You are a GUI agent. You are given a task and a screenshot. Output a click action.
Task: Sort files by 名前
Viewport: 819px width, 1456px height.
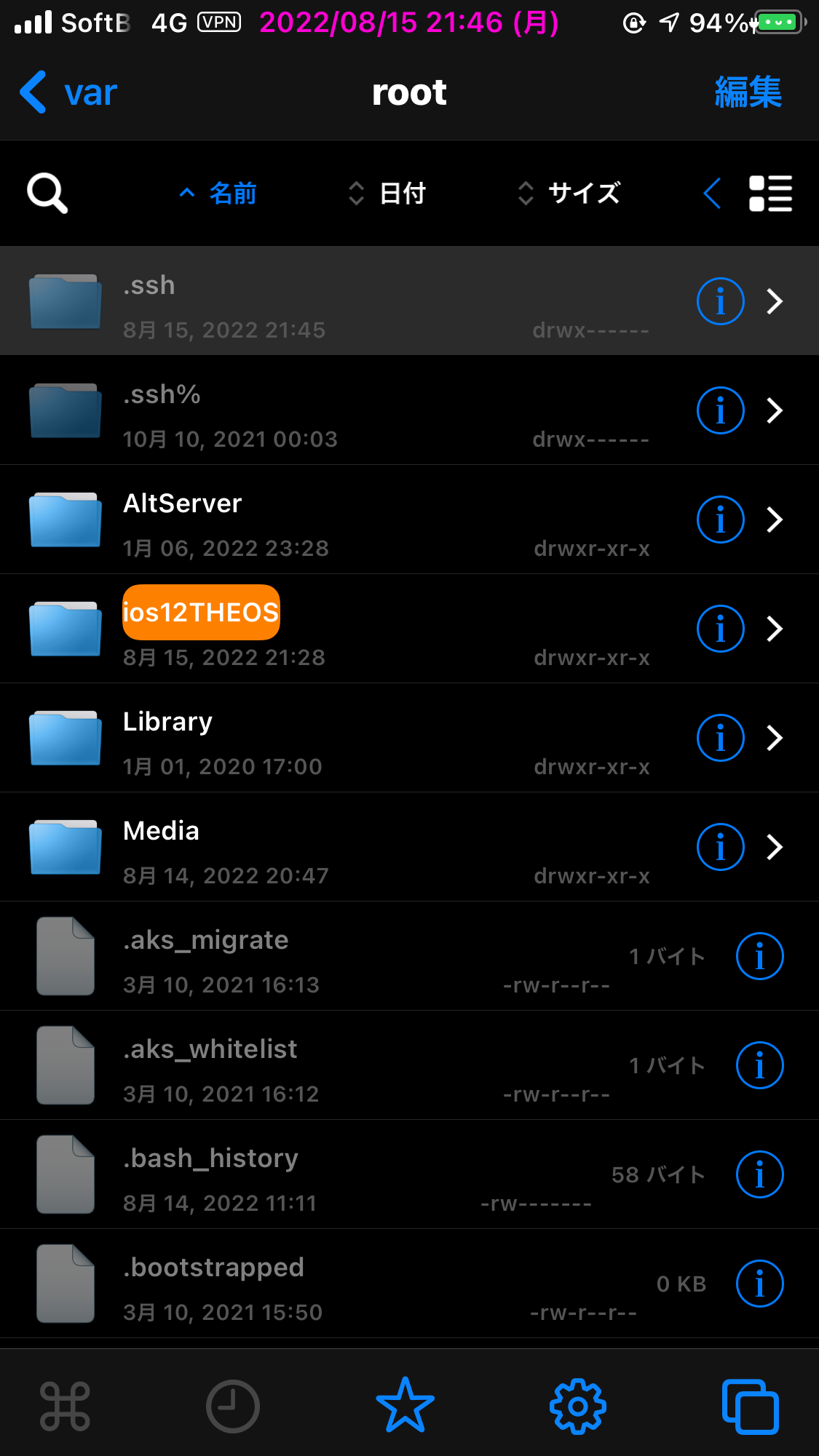pos(218,194)
